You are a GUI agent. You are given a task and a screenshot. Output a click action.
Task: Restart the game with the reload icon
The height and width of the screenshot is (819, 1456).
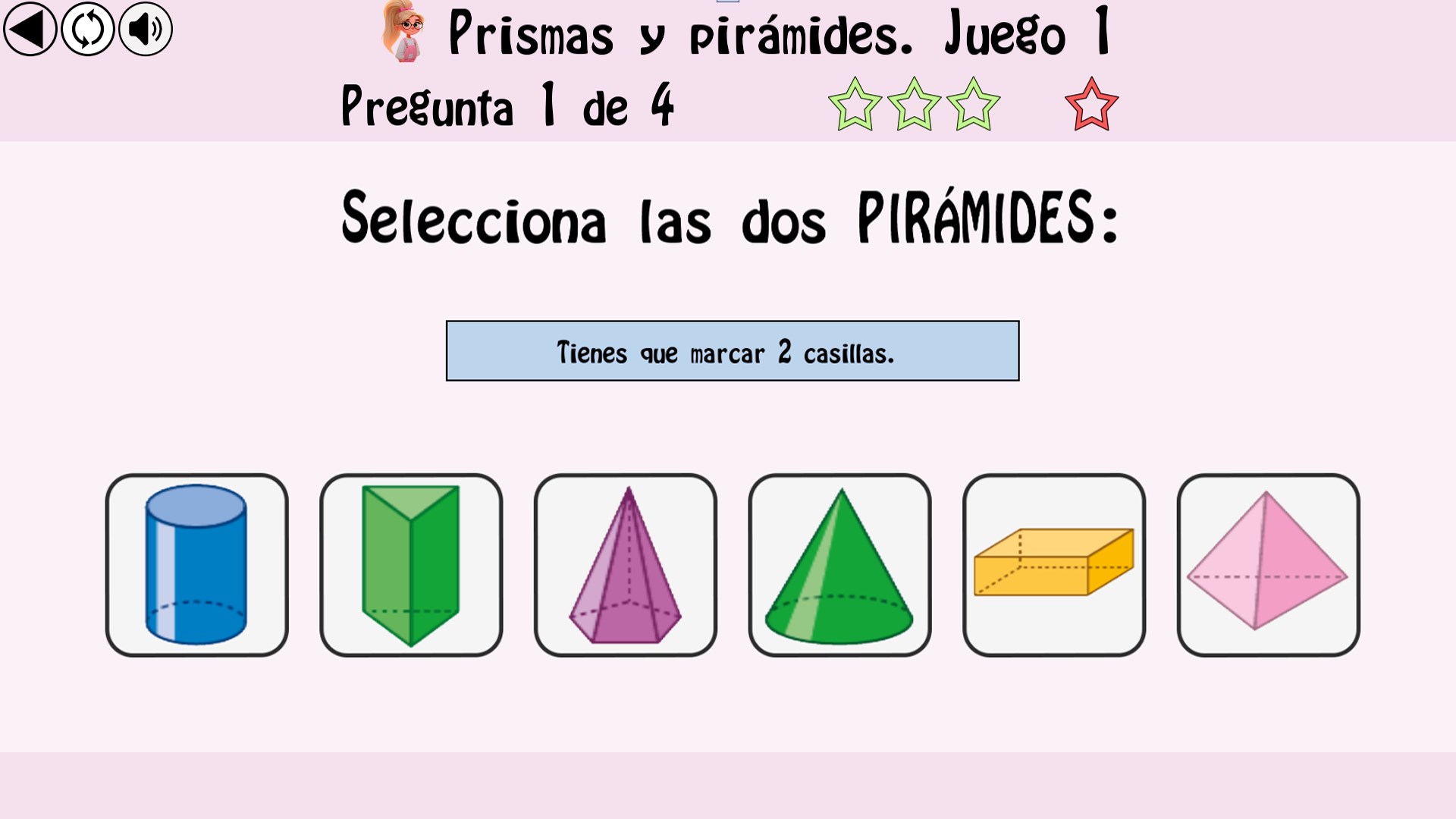click(88, 30)
